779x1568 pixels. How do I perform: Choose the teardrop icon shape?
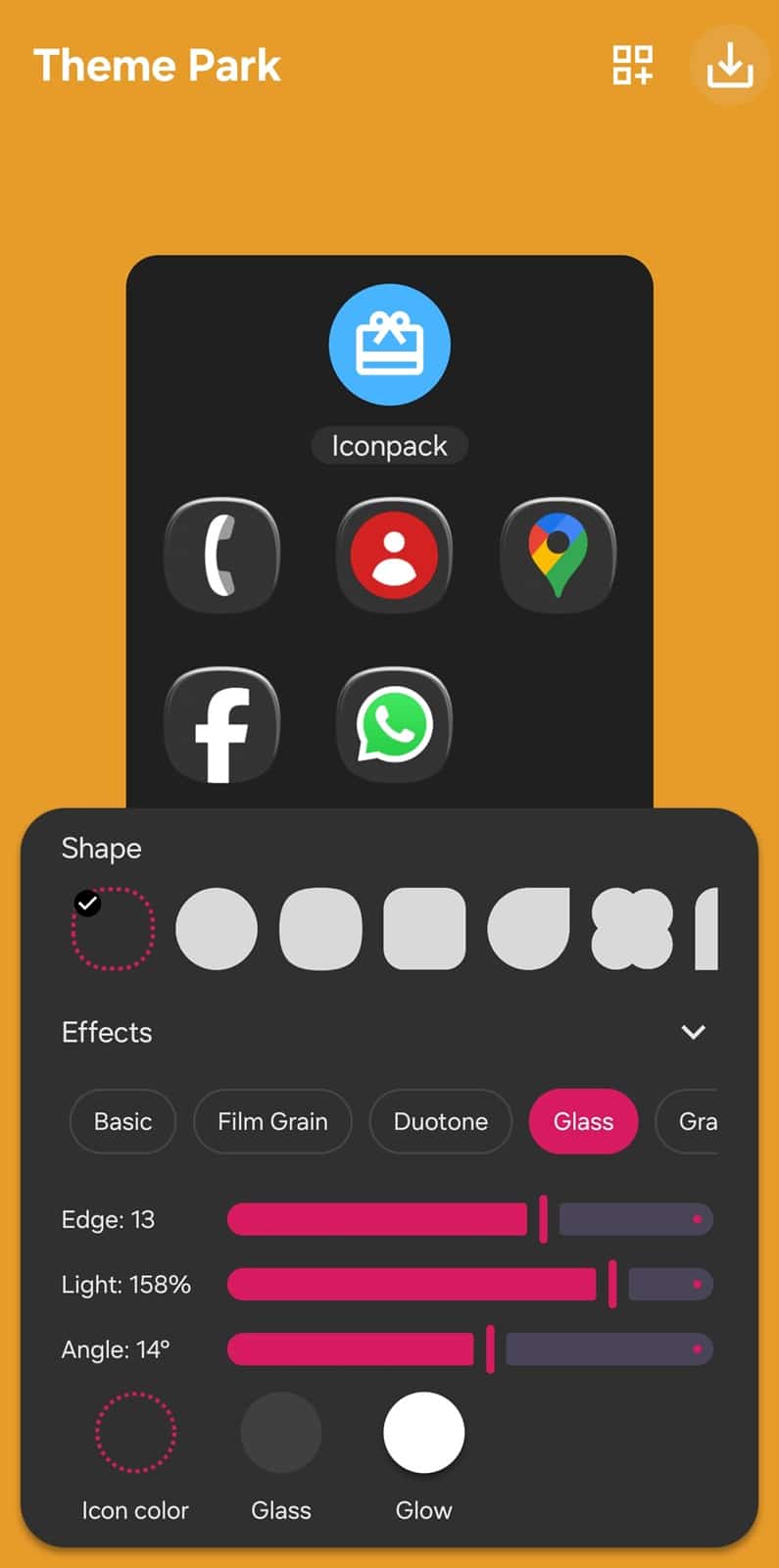click(x=528, y=929)
